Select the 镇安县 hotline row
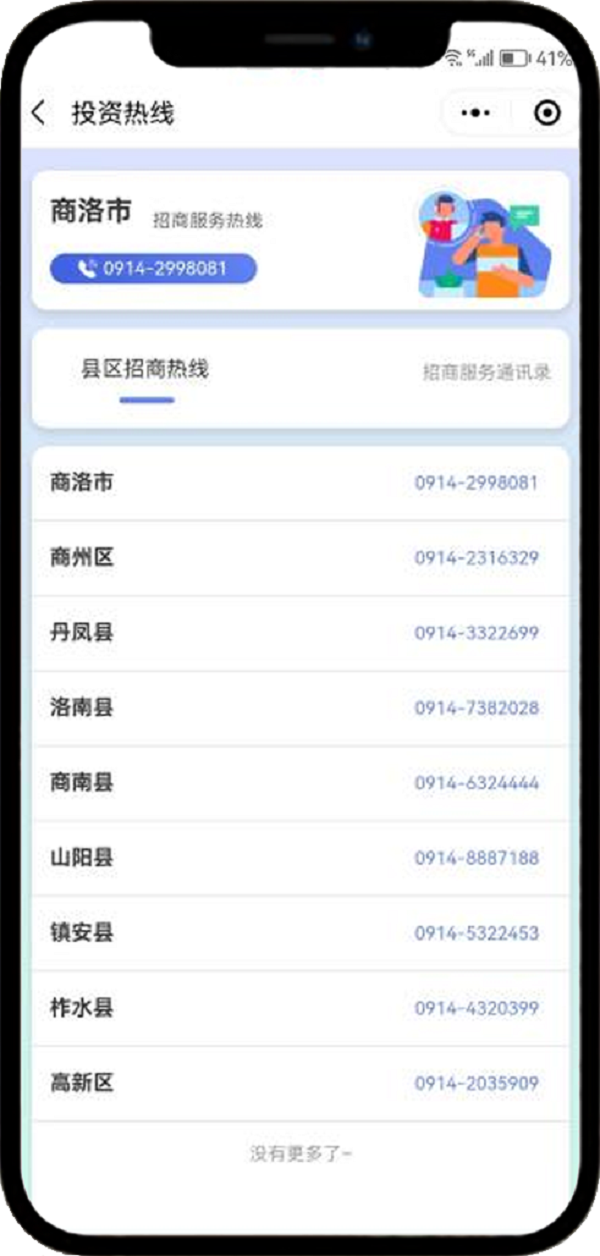 pos(300,933)
